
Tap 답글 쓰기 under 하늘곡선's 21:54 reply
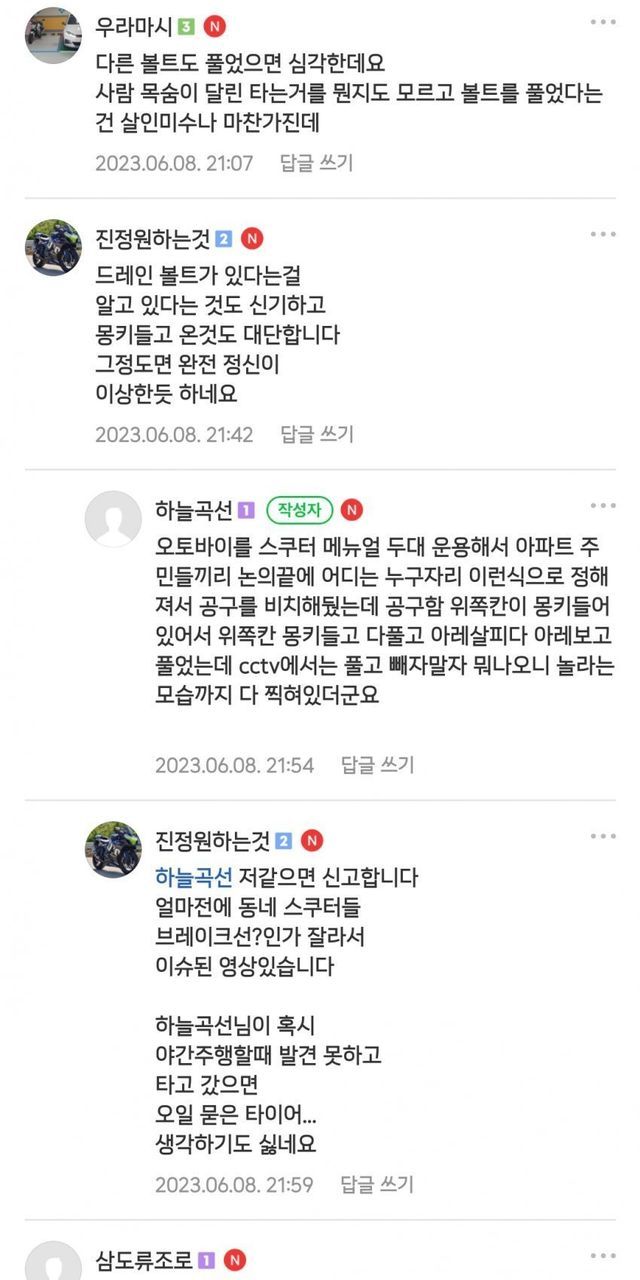coord(377,765)
